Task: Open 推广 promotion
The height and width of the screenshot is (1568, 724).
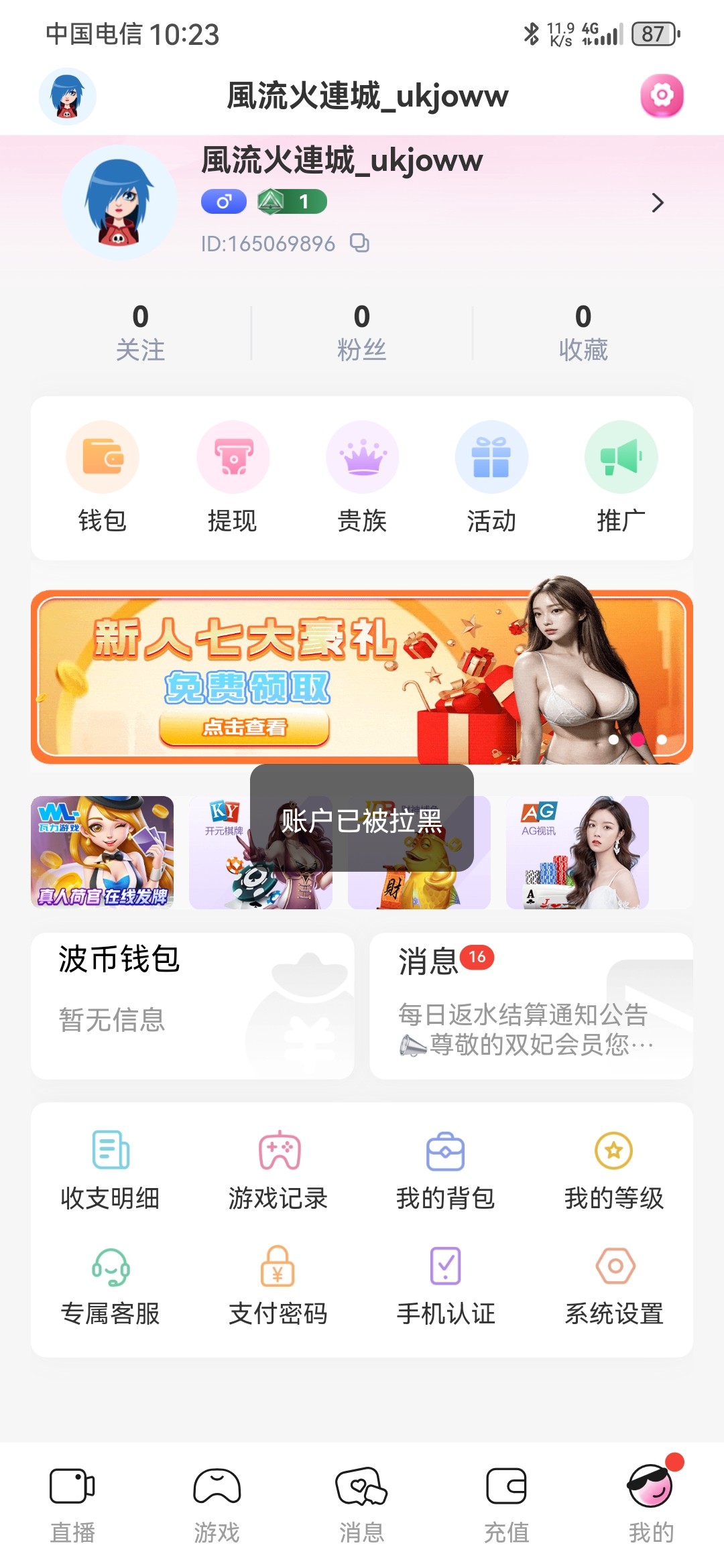Action: [621, 477]
